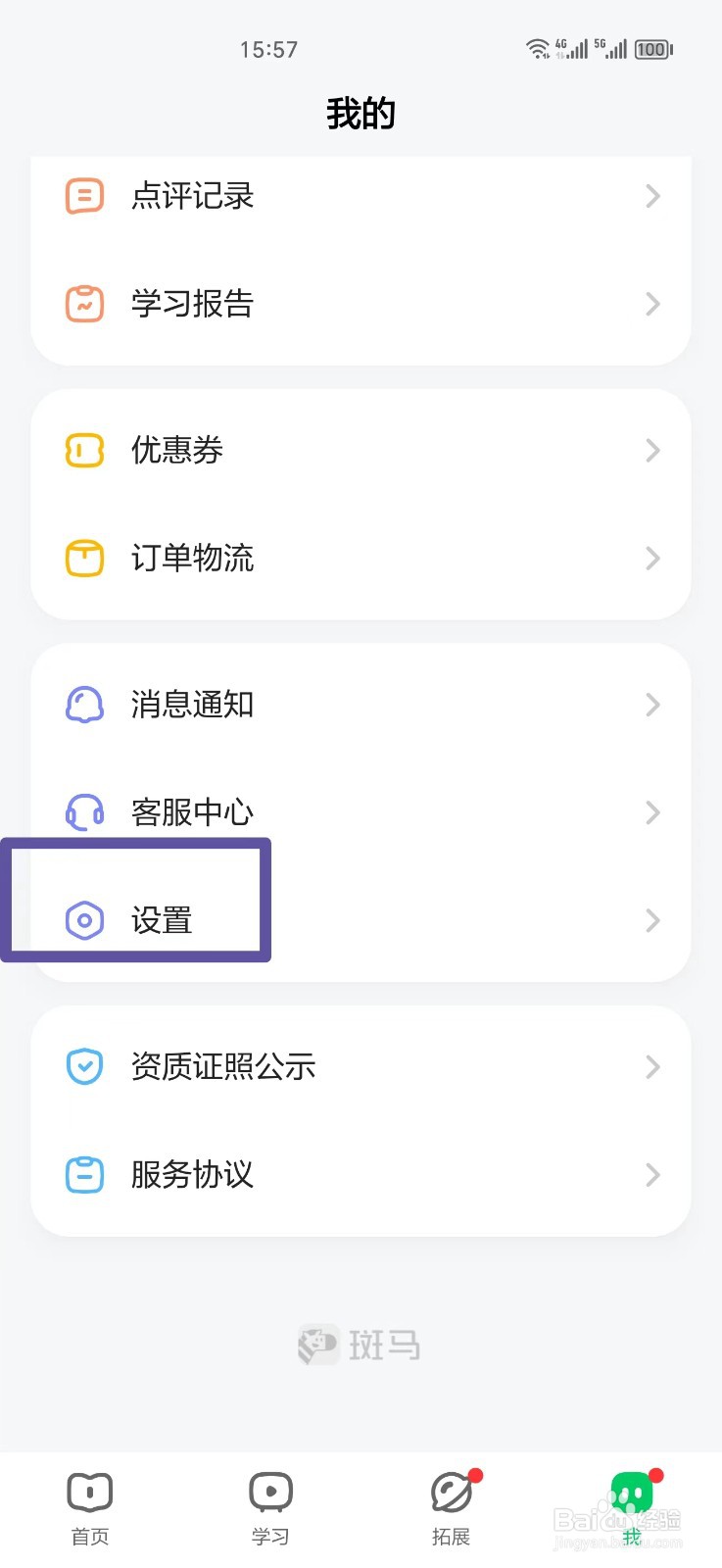722x1568 pixels.
Task: Open 点评记录 via its comment icon
Action: pyautogui.click(x=83, y=195)
